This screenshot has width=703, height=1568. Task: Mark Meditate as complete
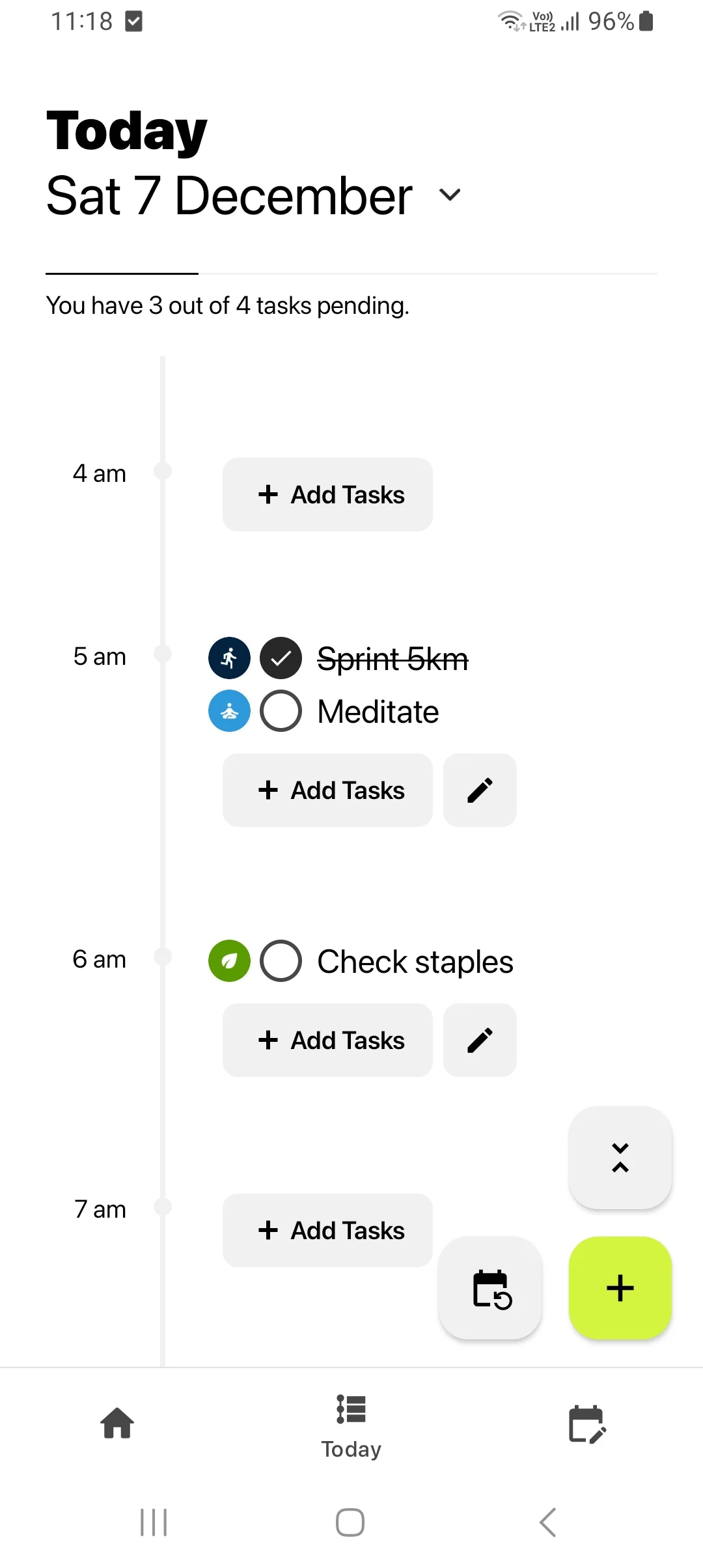281,711
